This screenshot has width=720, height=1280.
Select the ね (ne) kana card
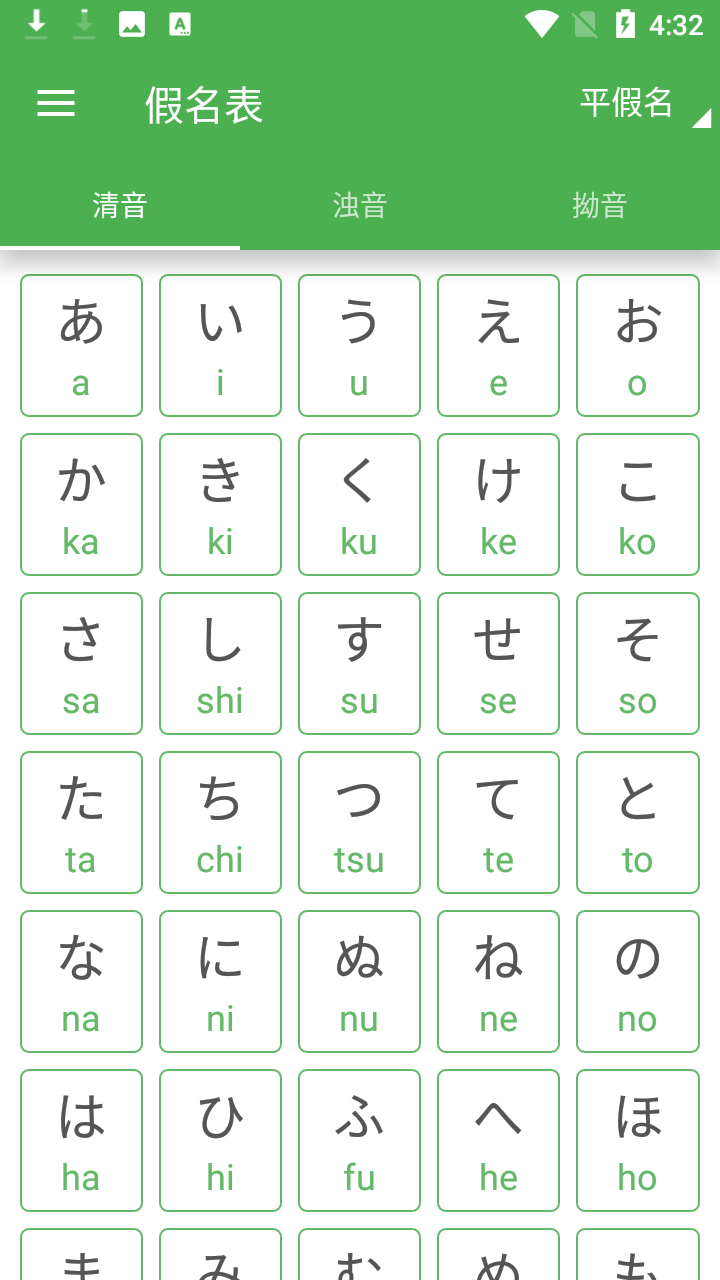[x=498, y=981]
